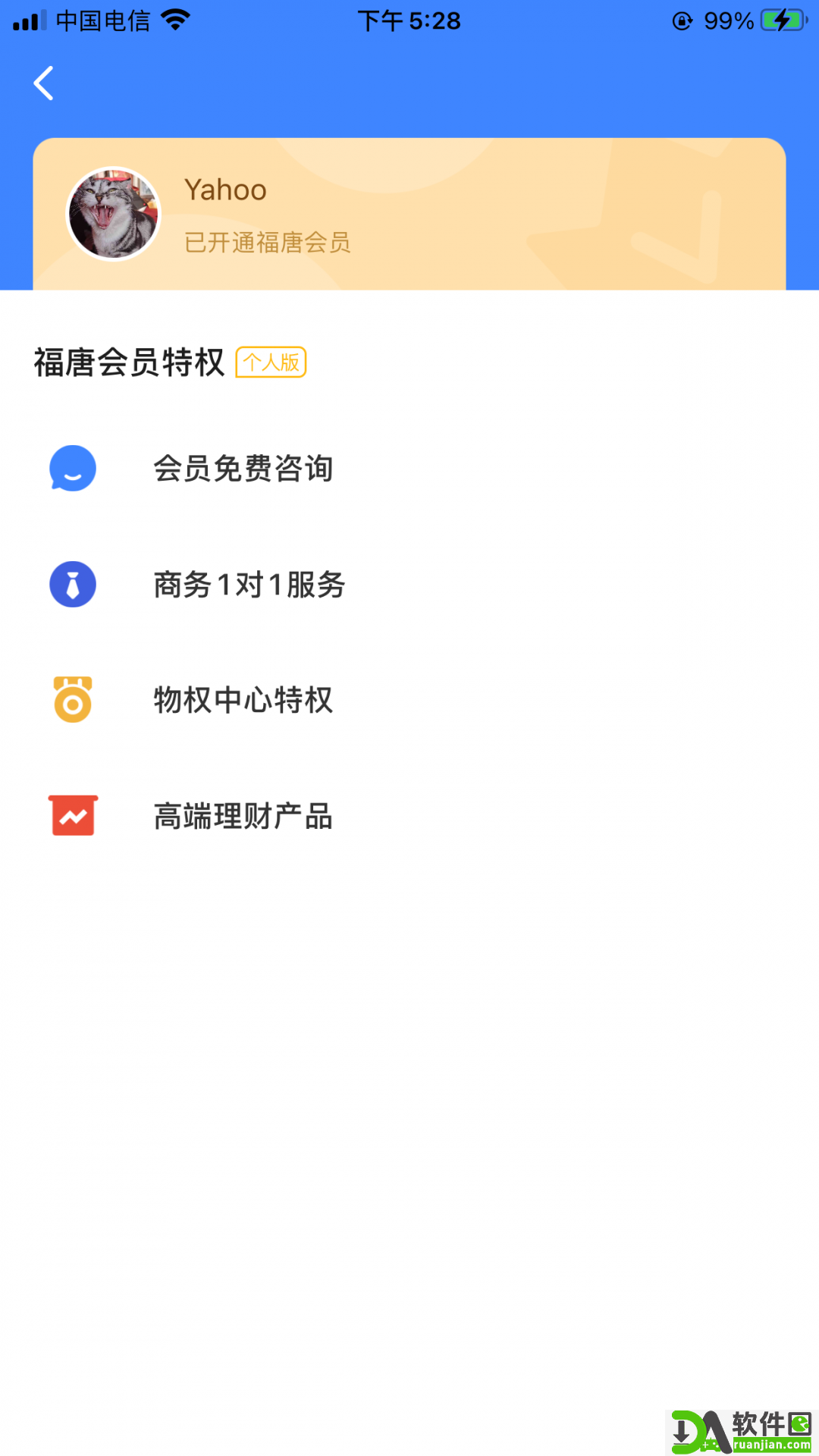Open the 会员免费咨询 menu entry
The height and width of the screenshot is (1456, 819).
pyautogui.click(x=243, y=468)
